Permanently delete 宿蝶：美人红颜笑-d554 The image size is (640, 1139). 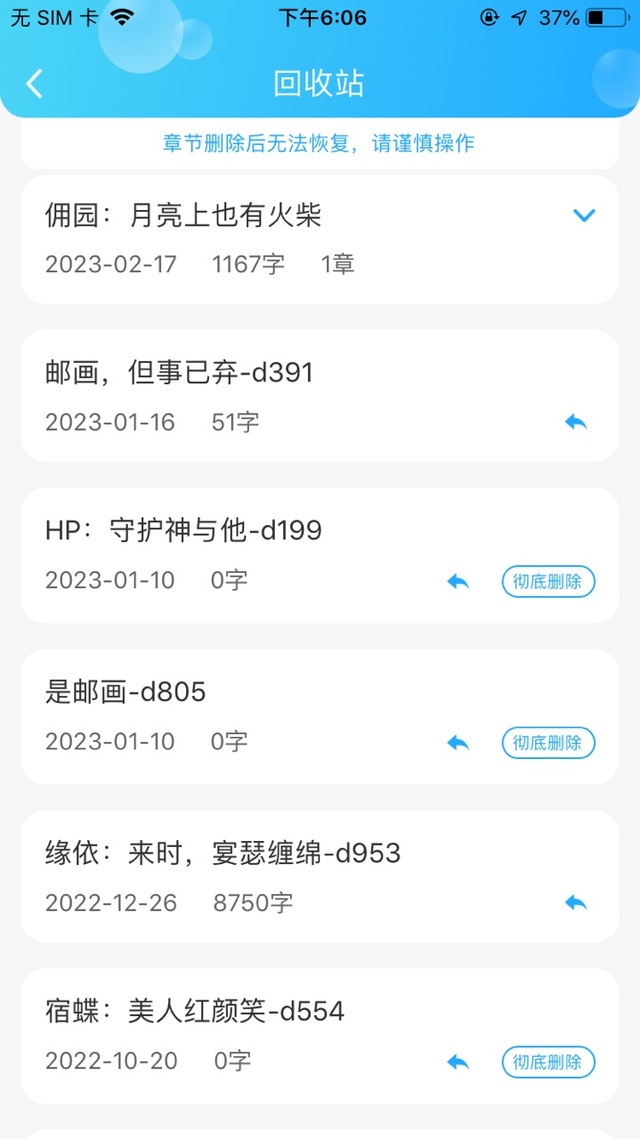click(548, 1062)
